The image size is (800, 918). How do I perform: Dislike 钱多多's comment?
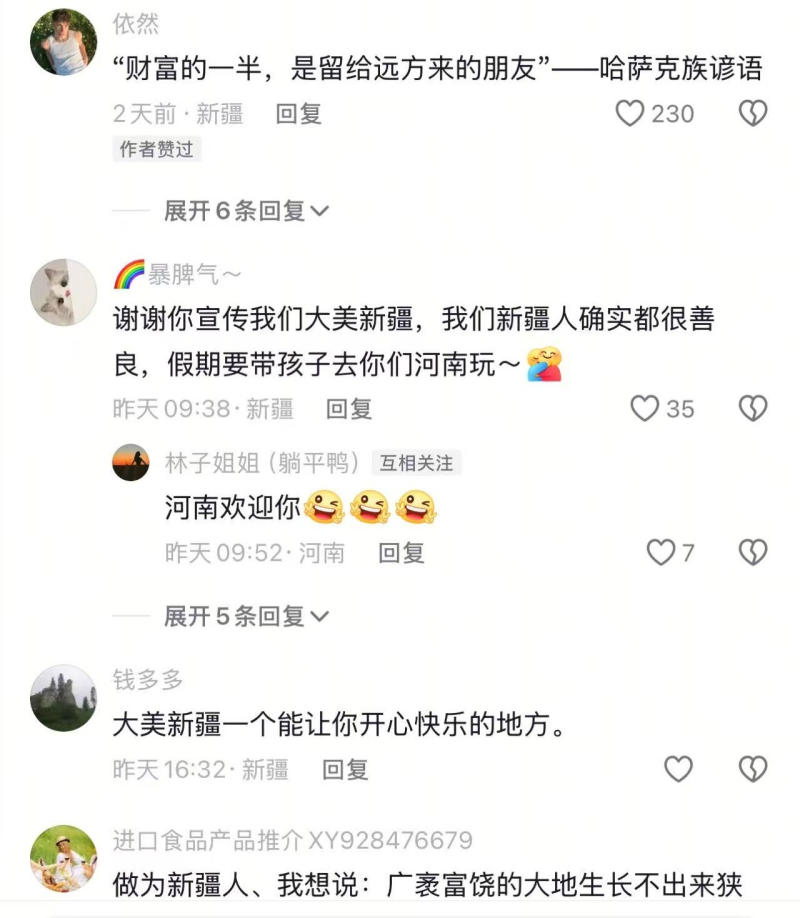click(752, 769)
